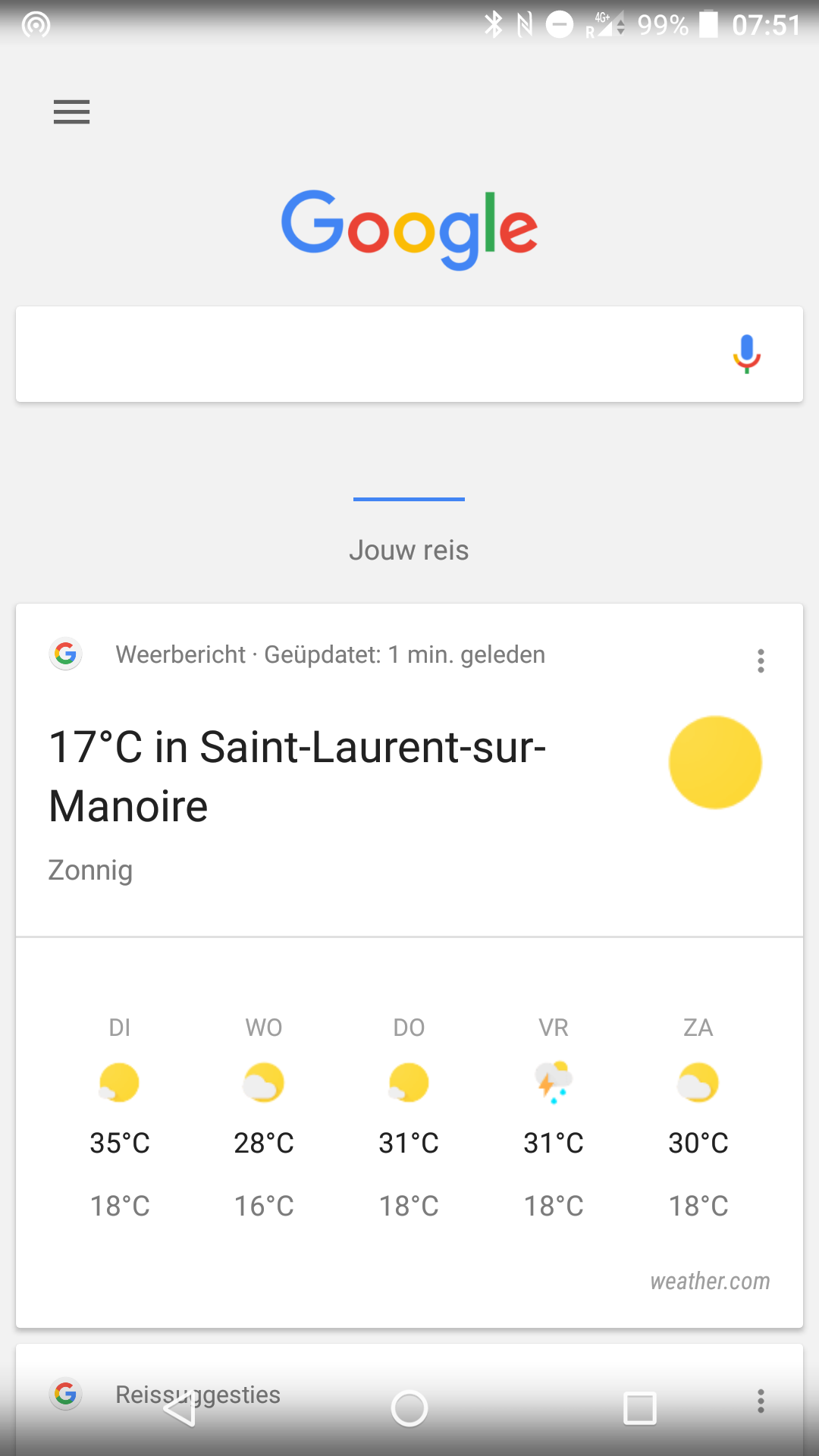Screen dimensions: 819x1456
Task: Start voice search with the microphone
Action: point(746,354)
